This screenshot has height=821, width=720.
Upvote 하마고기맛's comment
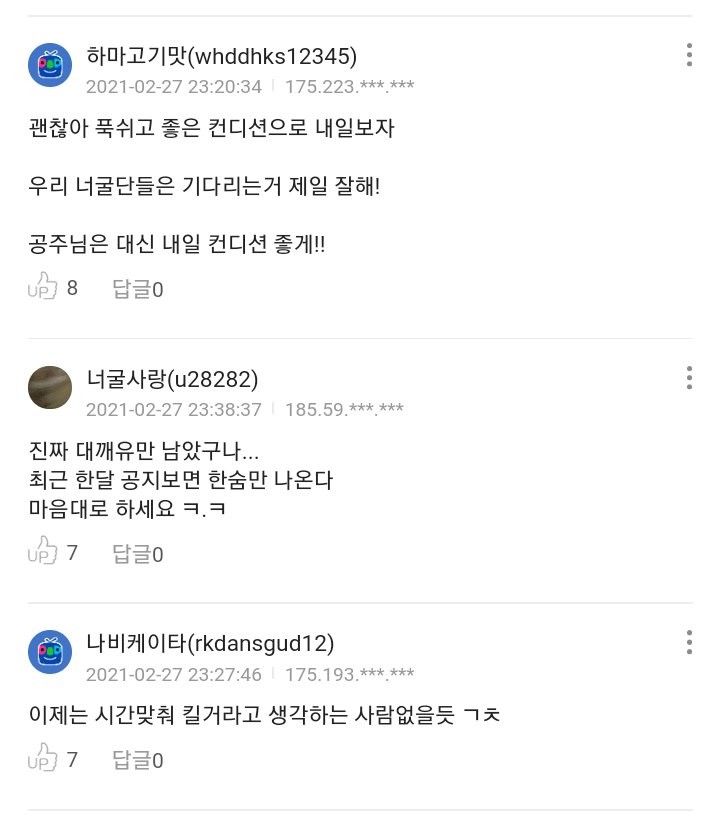click(43, 289)
